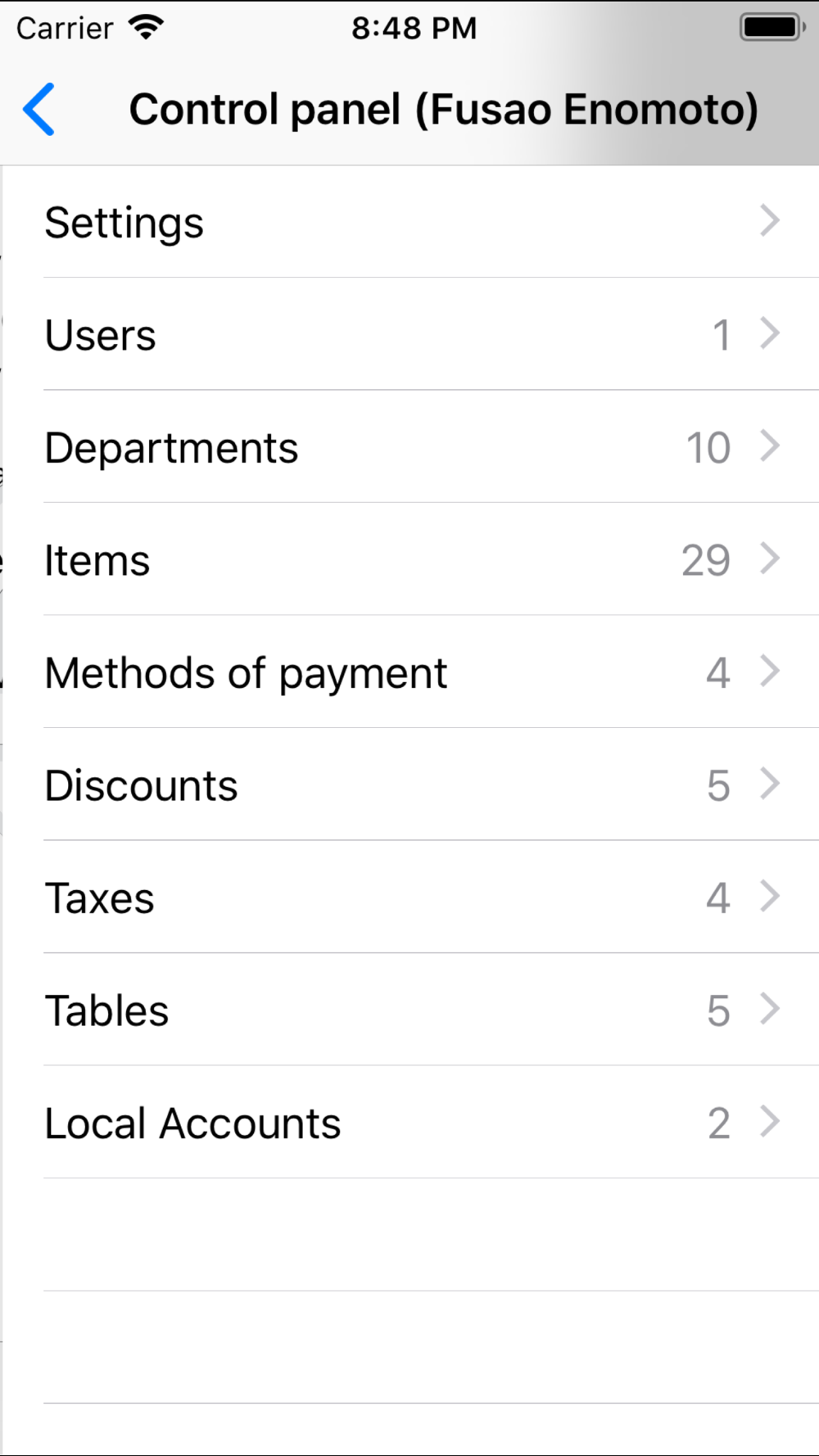View the Taxes list
Image resolution: width=819 pixels, height=1456 pixels.
409,897
